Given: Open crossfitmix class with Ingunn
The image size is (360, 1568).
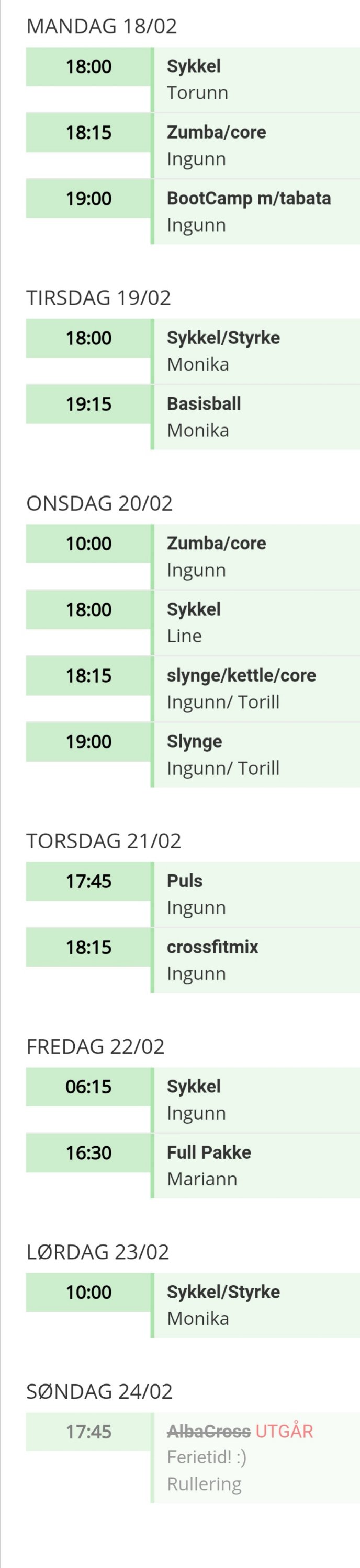Looking at the screenshot, I should 256,960.
